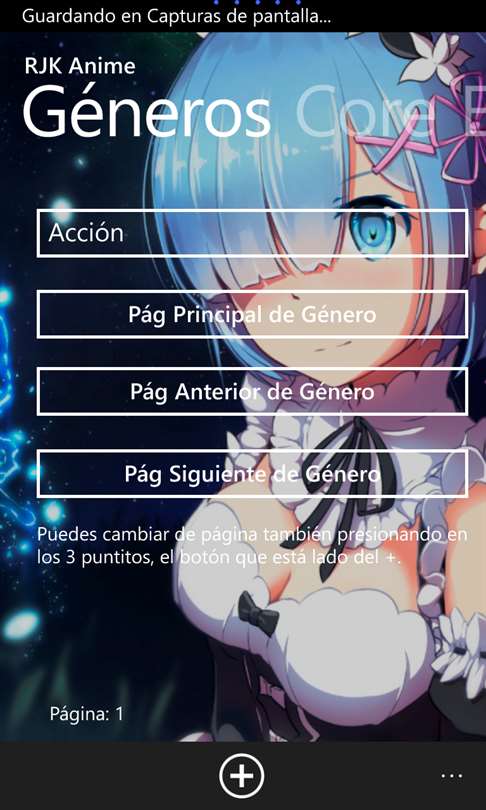
Task: Tap the plus button in the app bar
Action: coord(242,776)
